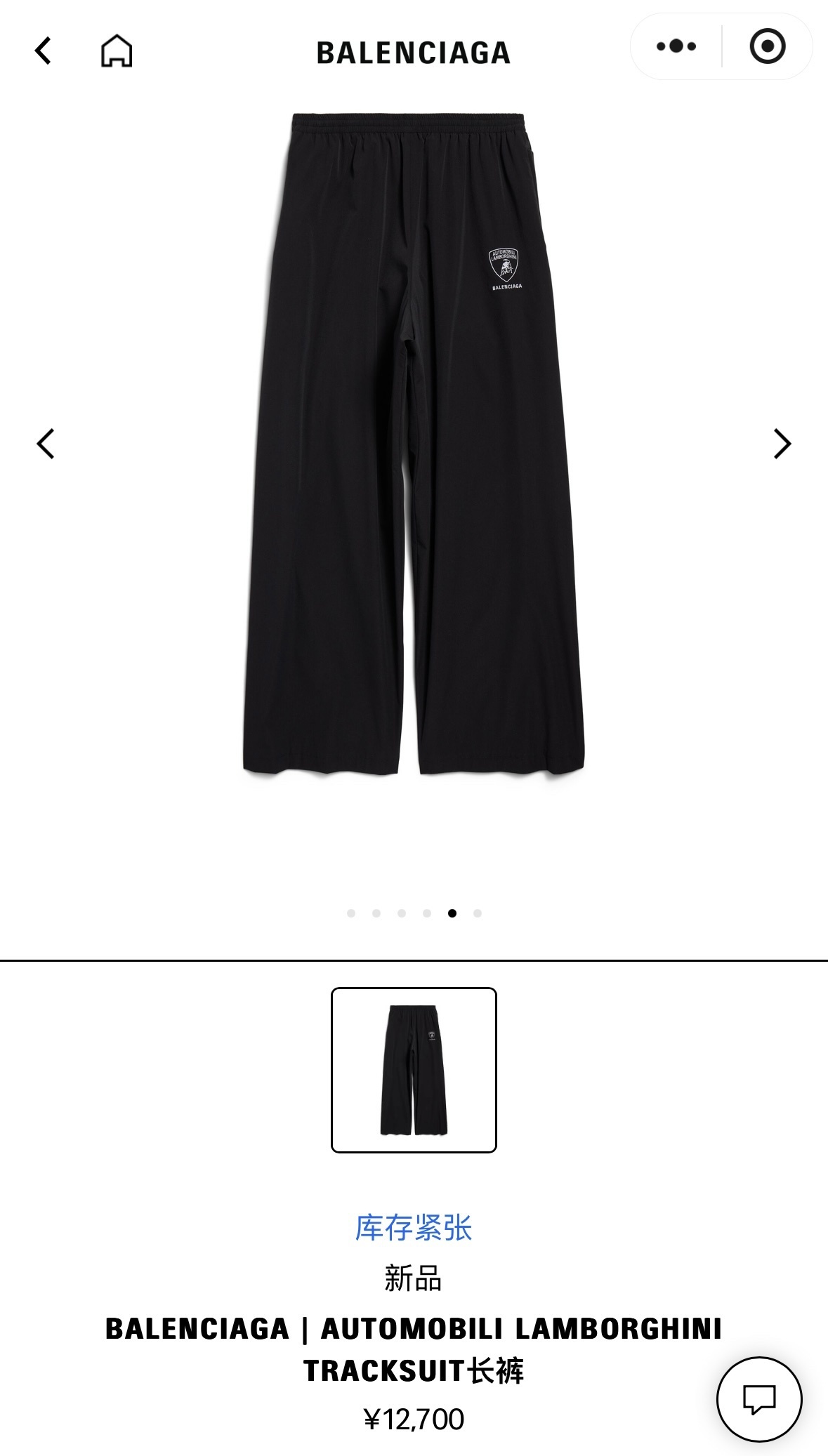Select the black trousers color thumbnail

[414, 1070]
